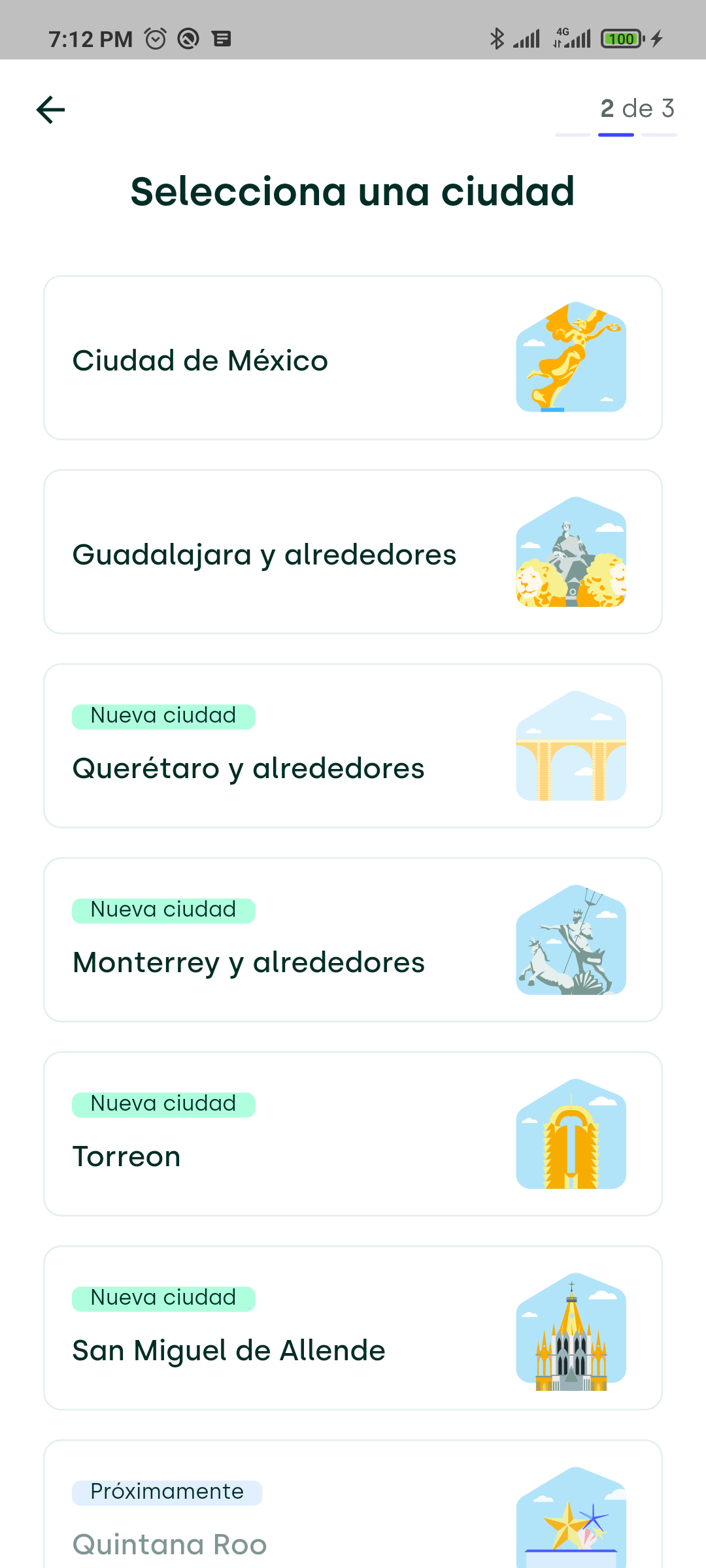Select San Miguel de Allende
The width and height of the screenshot is (706, 1568).
pyautogui.click(x=353, y=1328)
